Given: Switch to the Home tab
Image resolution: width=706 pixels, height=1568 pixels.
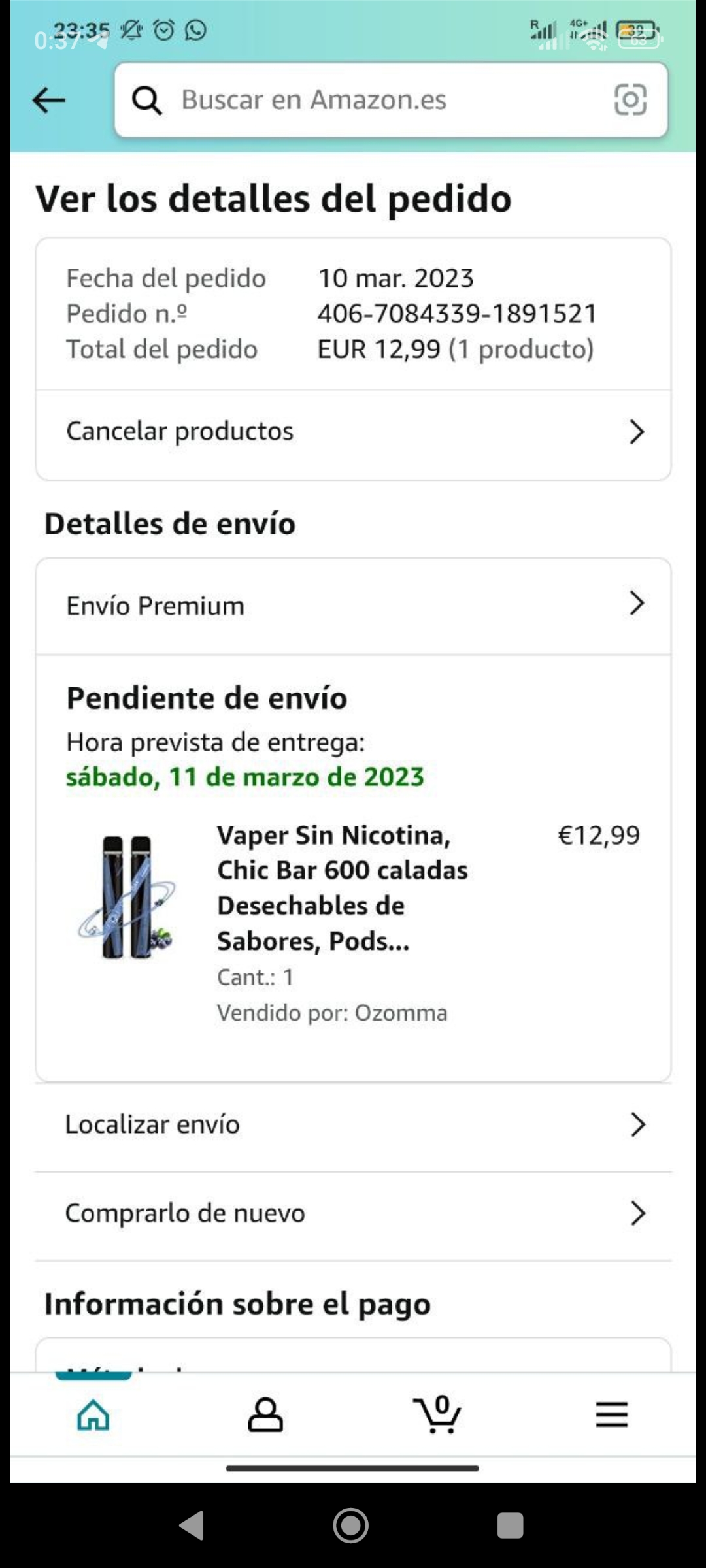Looking at the screenshot, I should (93, 1415).
